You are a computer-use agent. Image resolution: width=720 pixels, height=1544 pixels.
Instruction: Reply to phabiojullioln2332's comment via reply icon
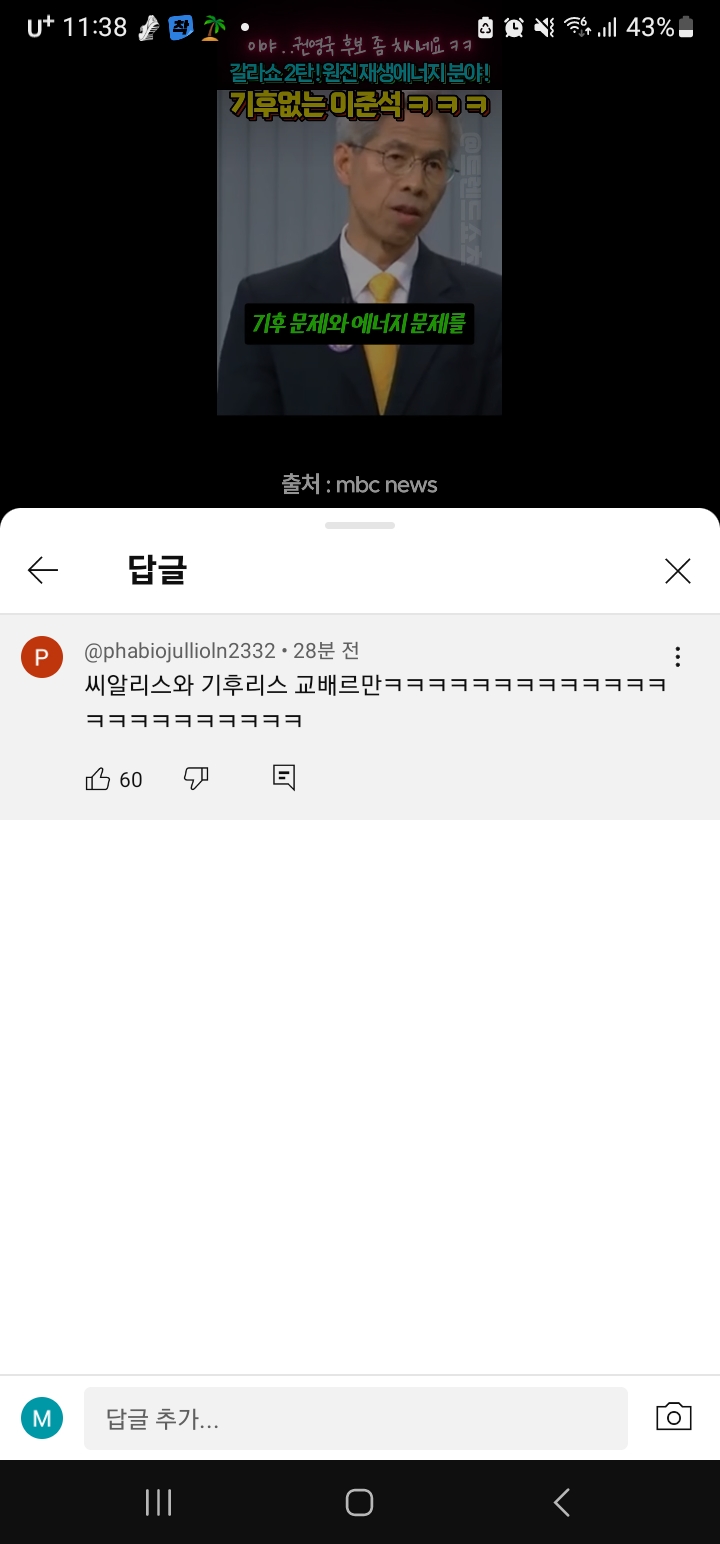284,778
